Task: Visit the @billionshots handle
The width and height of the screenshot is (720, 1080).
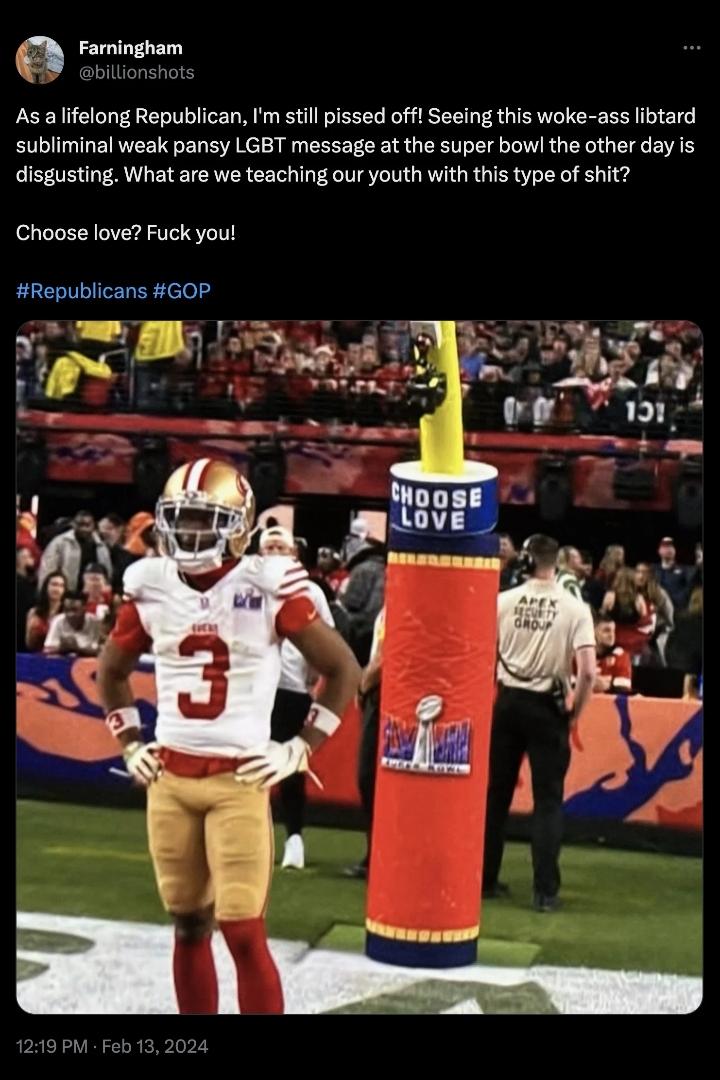Action: (136, 72)
